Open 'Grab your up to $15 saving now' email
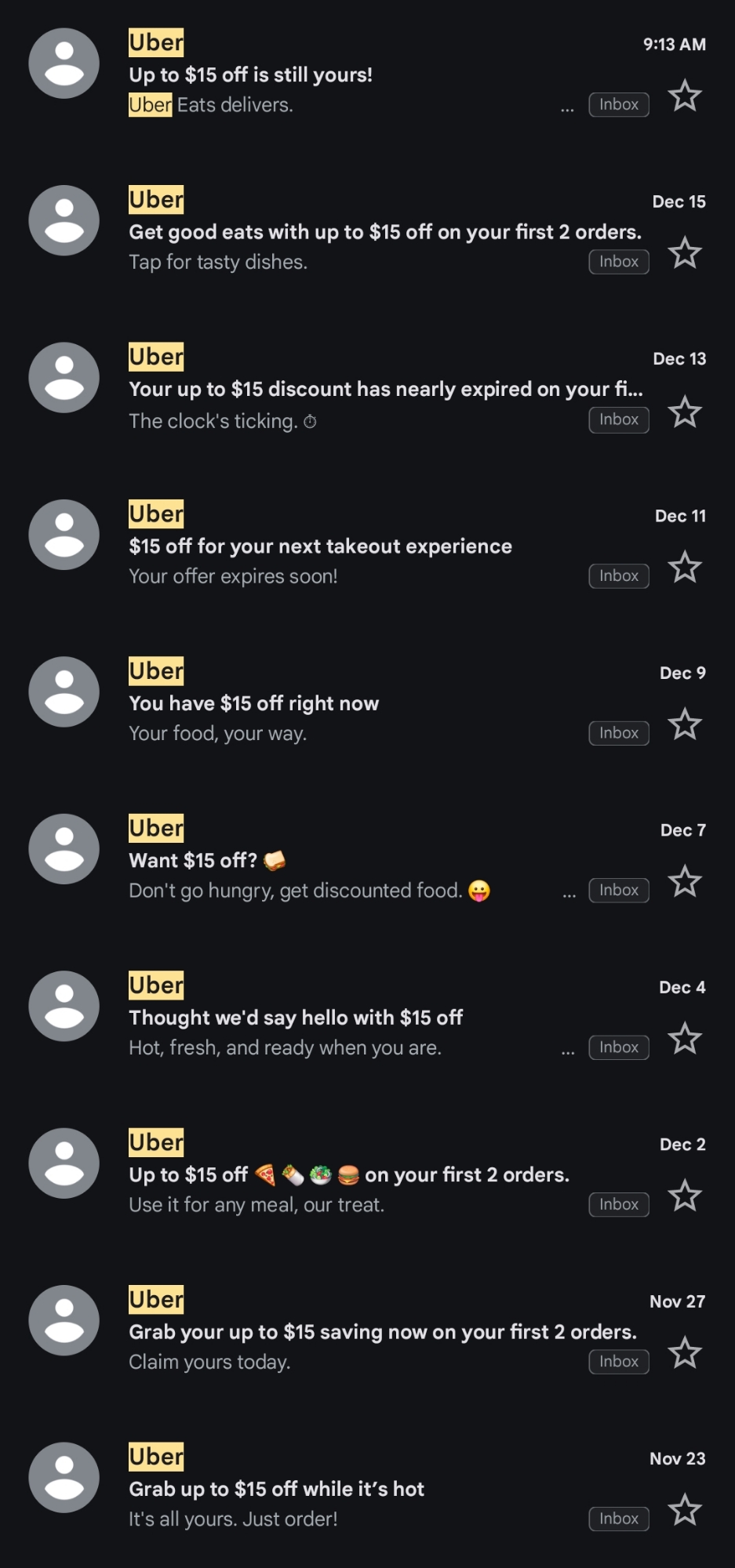The height and width of the screenshot is (1568, 735). click(x=353, y=1332)
